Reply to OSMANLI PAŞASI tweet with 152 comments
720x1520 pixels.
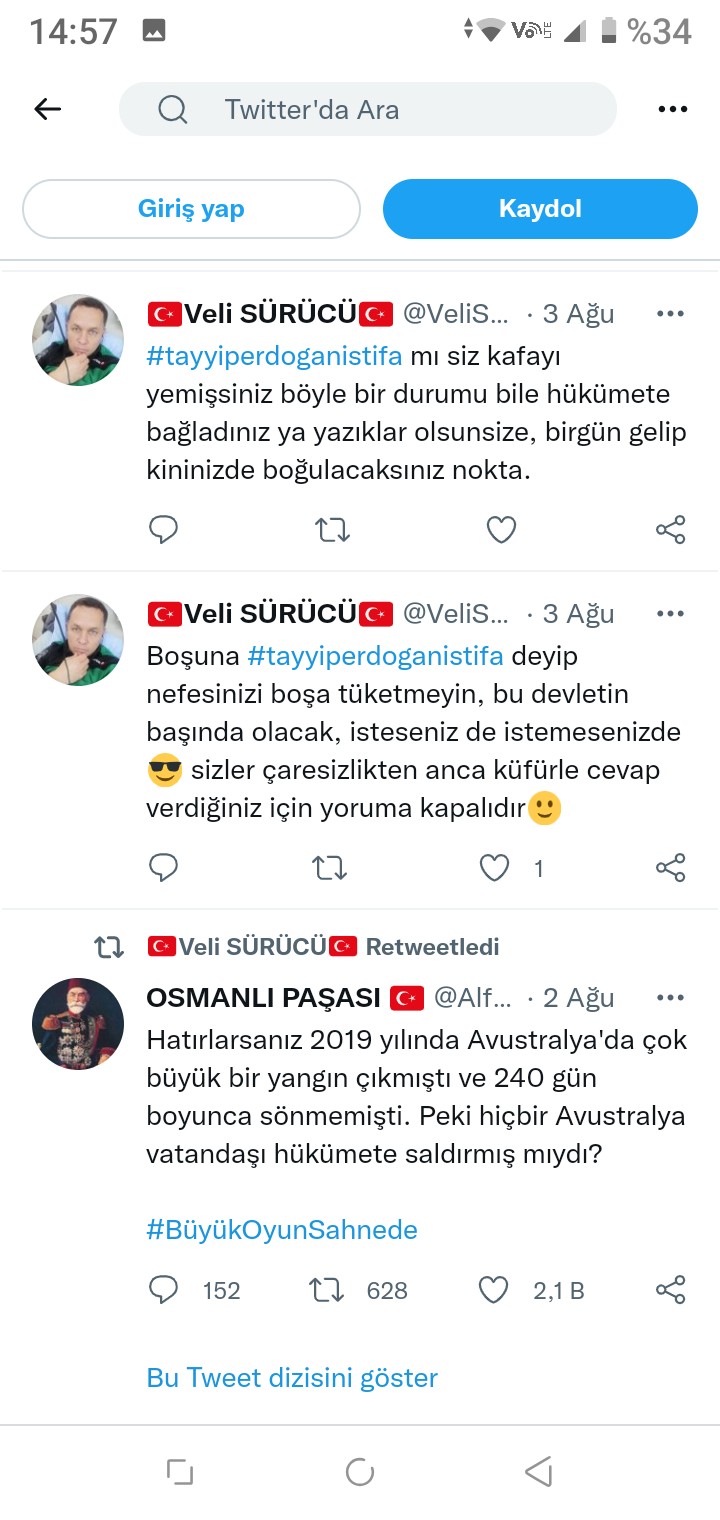click(x=163, y=1290)
